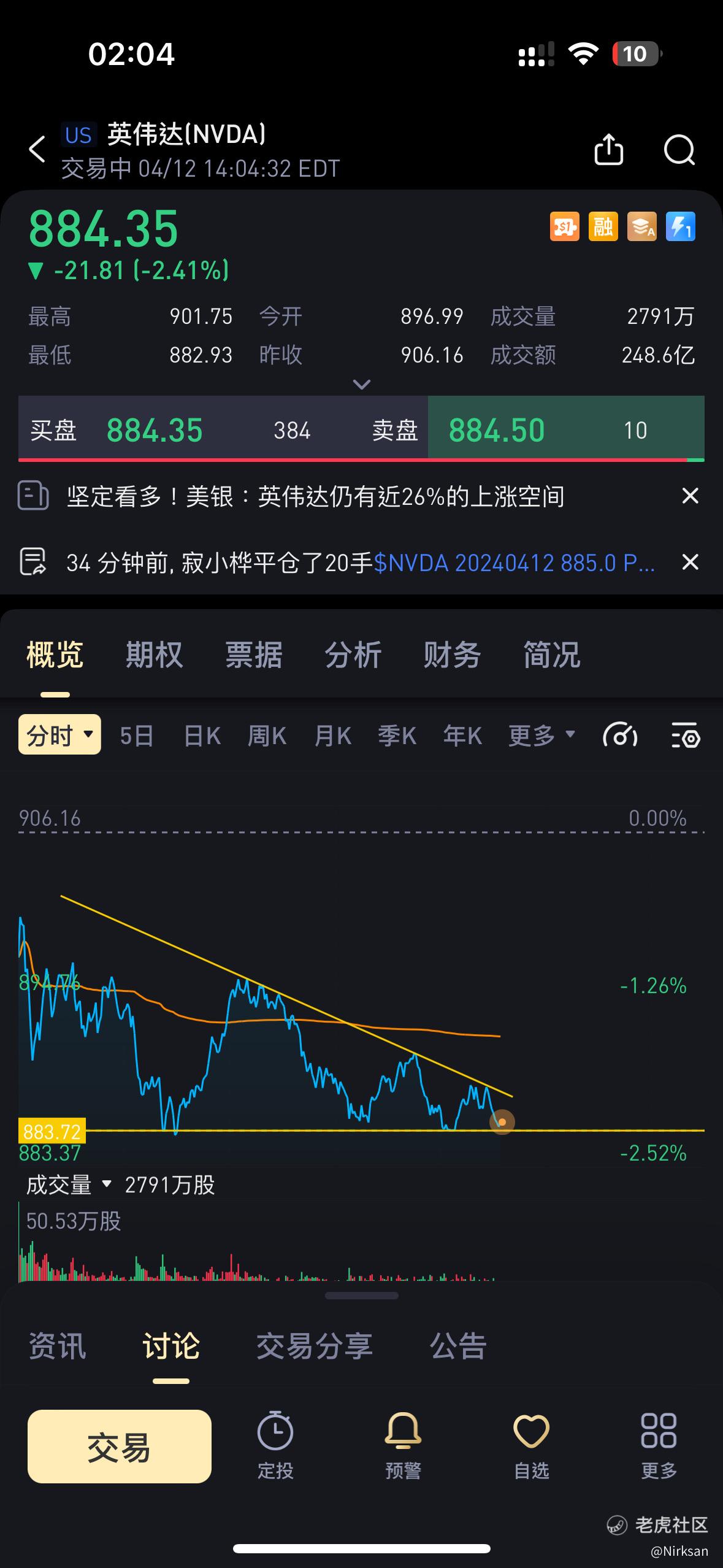Expand the quote details chevron
Image resolution: width=723 pixels, height=1568 pixels.
click(362, 385)
